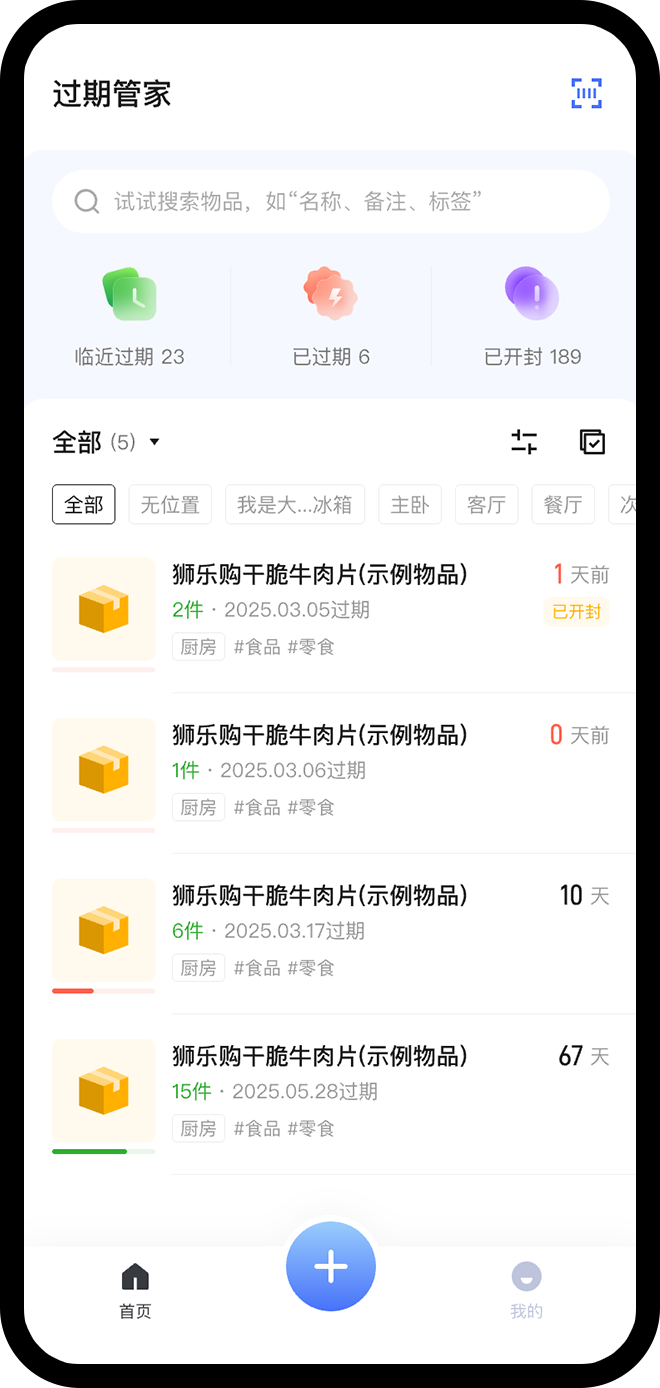
Task: View 已过期 items
Action: tap(331, 316)
